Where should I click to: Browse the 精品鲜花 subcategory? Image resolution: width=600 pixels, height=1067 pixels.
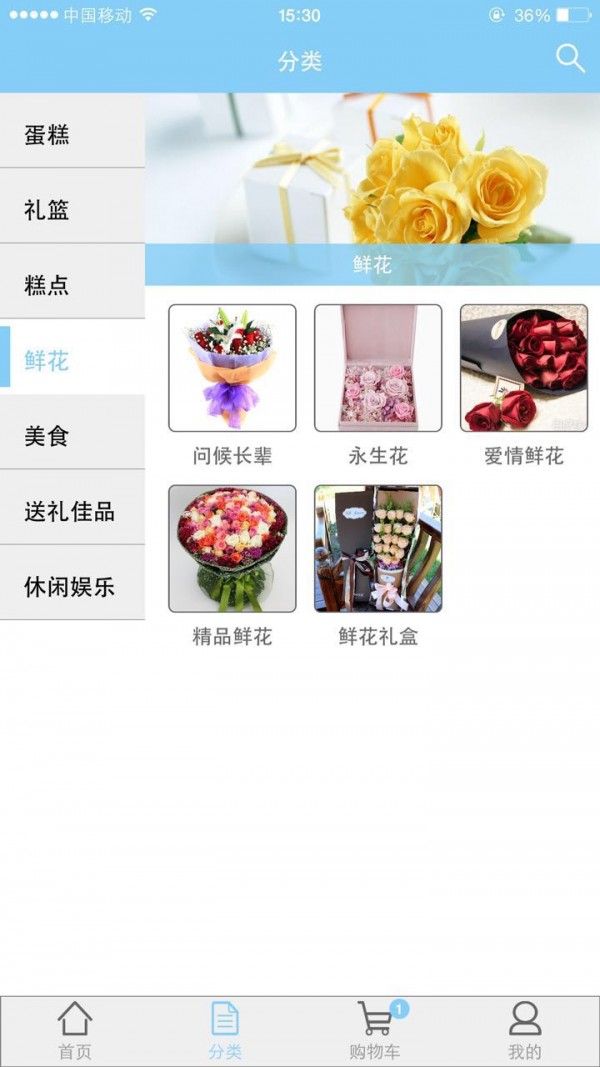pyautogui.click(x=232, y=549)
